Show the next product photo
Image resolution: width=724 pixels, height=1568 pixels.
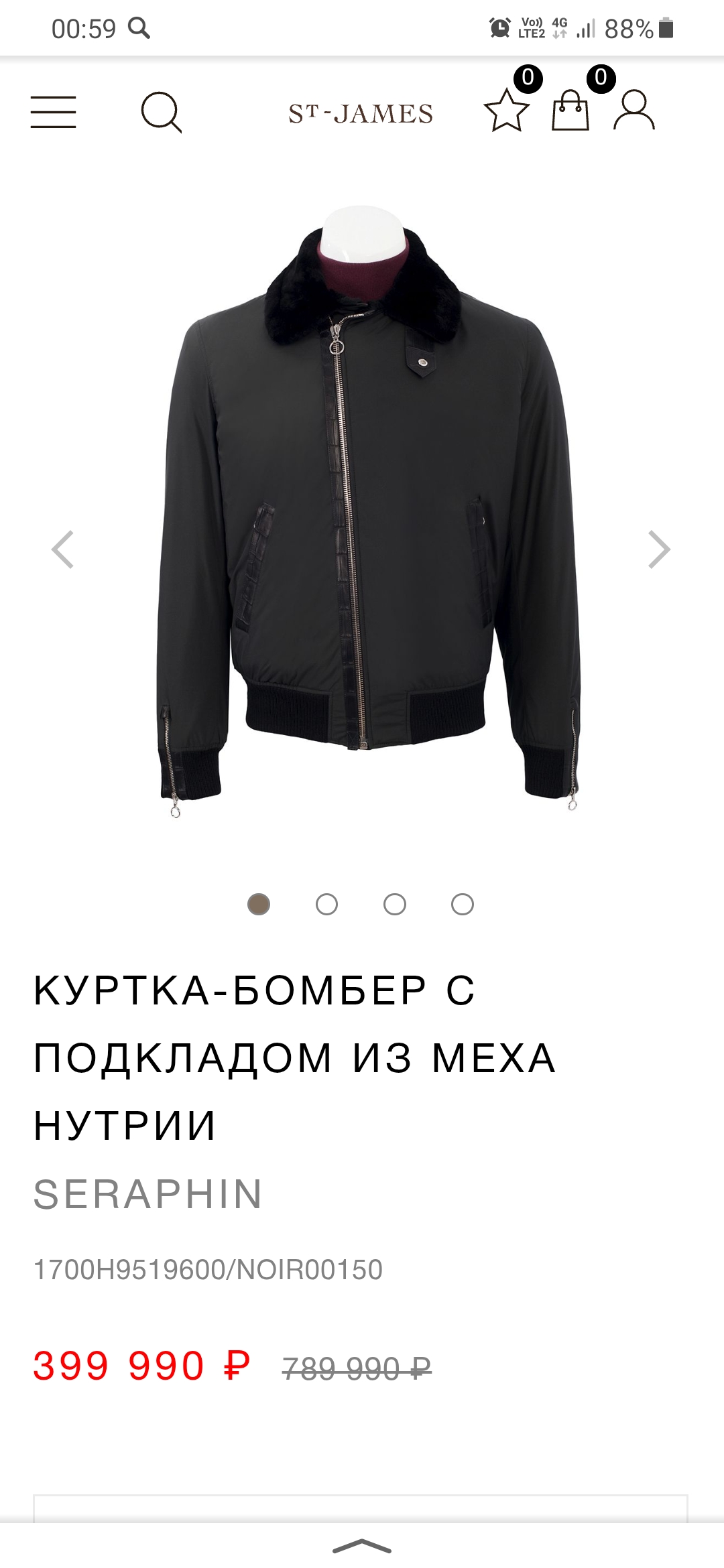point(659,549)
